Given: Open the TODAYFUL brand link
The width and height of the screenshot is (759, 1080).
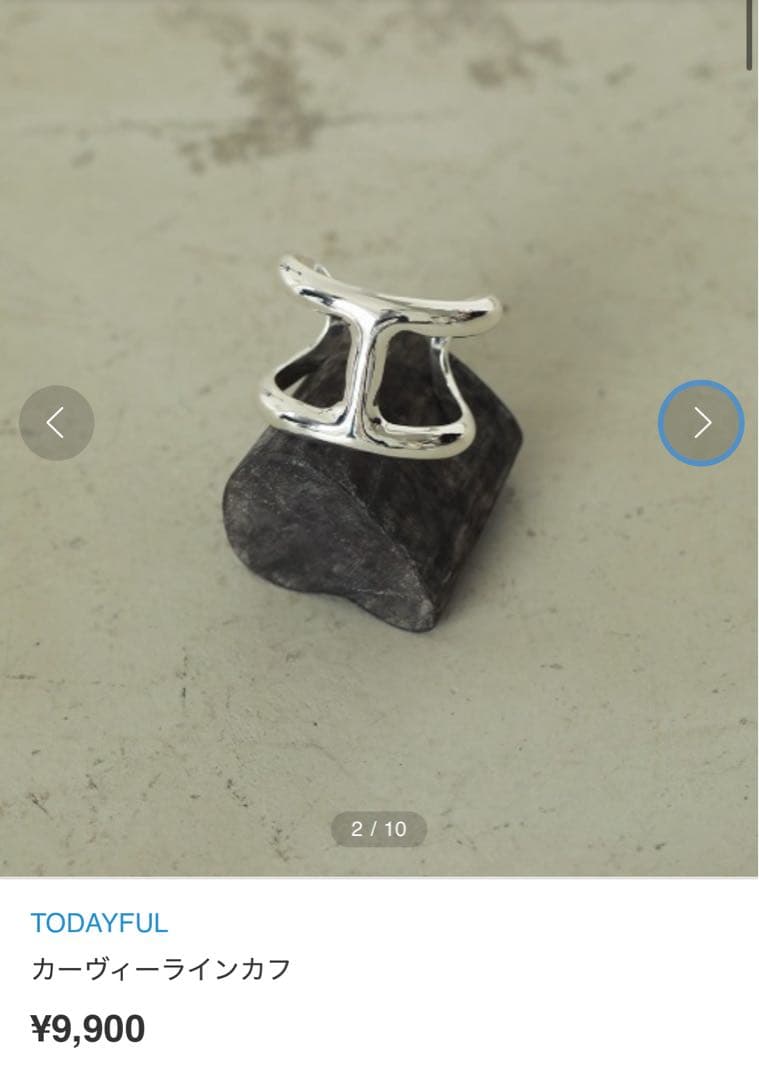Looking at the screenshot, I should 99,922.
